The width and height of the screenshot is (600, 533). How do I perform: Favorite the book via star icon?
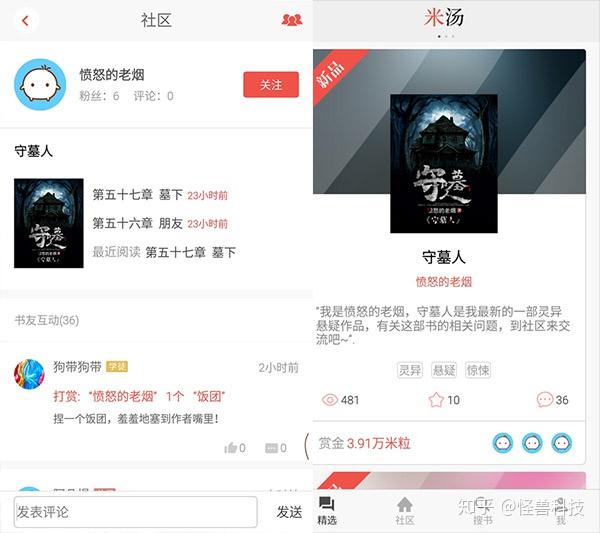click(x=436, y=400)
